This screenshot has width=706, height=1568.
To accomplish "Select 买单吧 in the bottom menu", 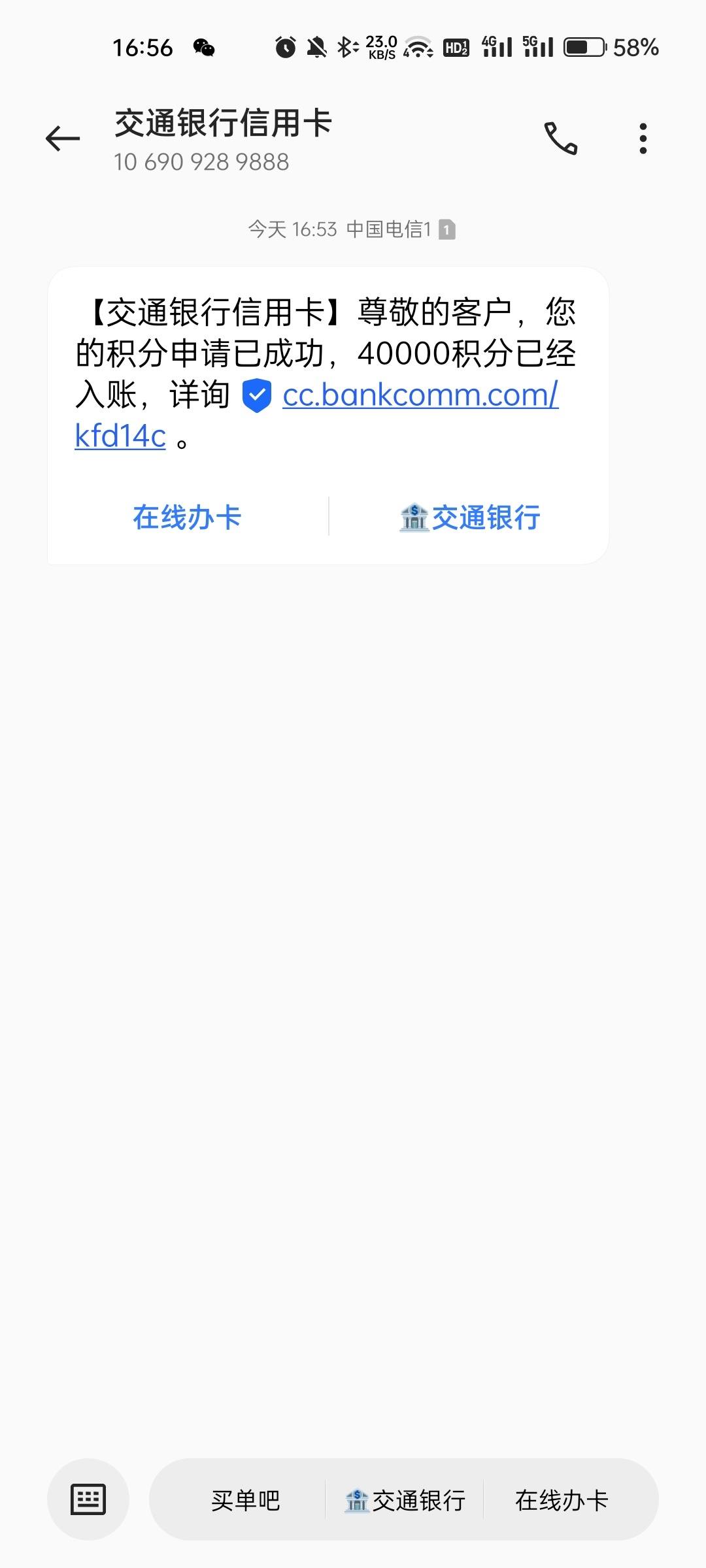I will pos(245,1500).
